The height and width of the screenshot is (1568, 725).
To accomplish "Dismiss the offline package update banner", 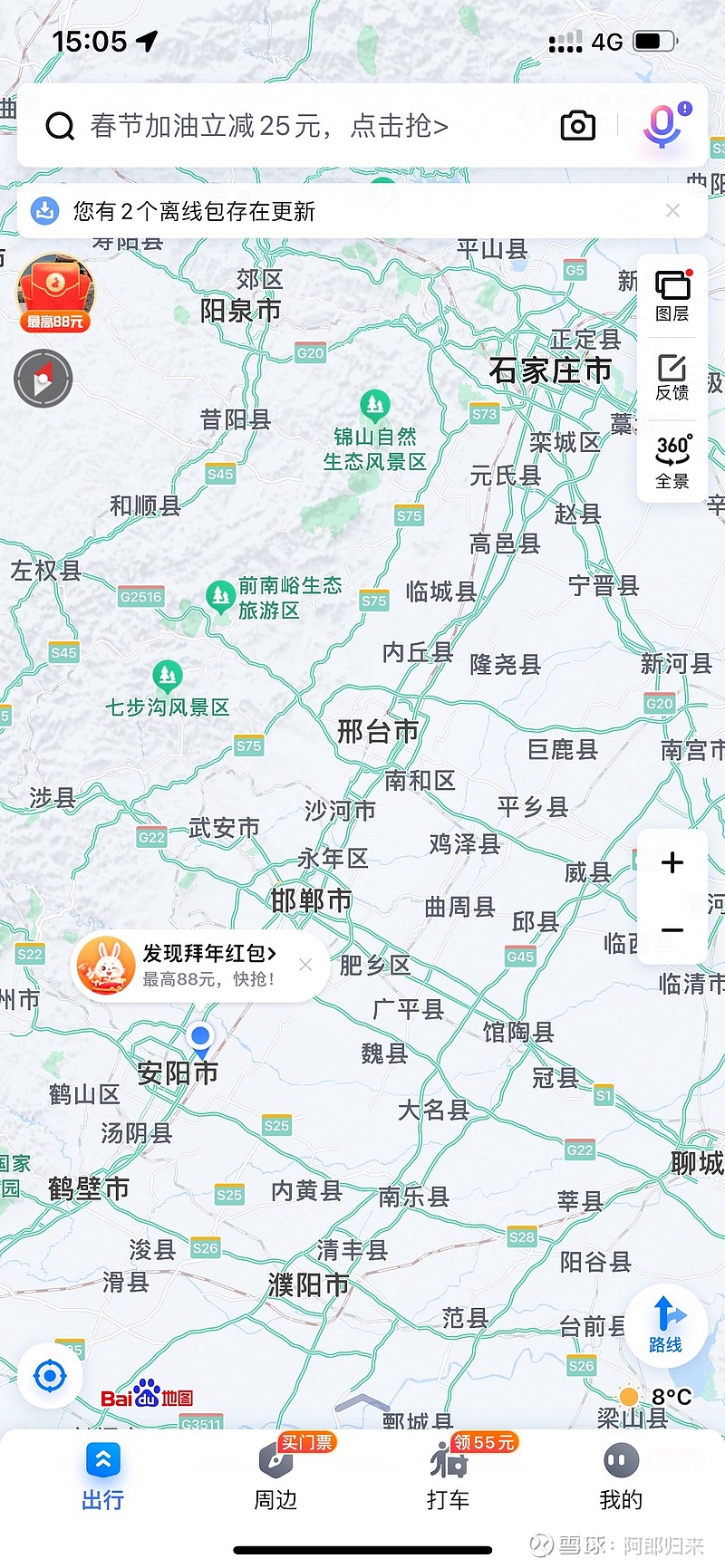I will 672,211.
